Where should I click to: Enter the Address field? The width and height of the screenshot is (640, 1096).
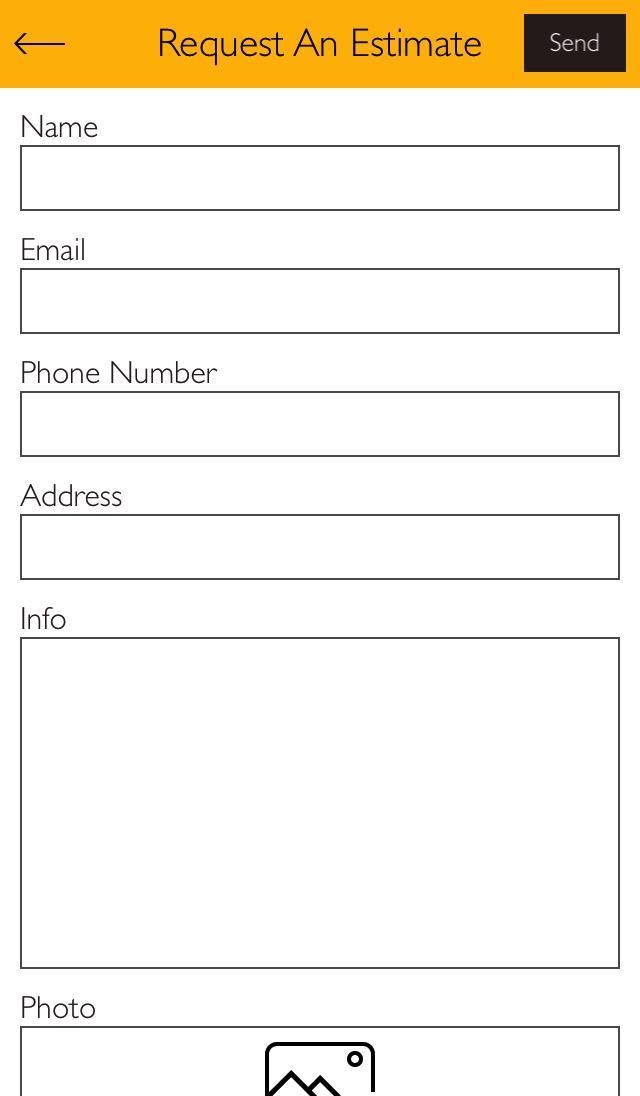pyautogui.click(x=320, y=547)
